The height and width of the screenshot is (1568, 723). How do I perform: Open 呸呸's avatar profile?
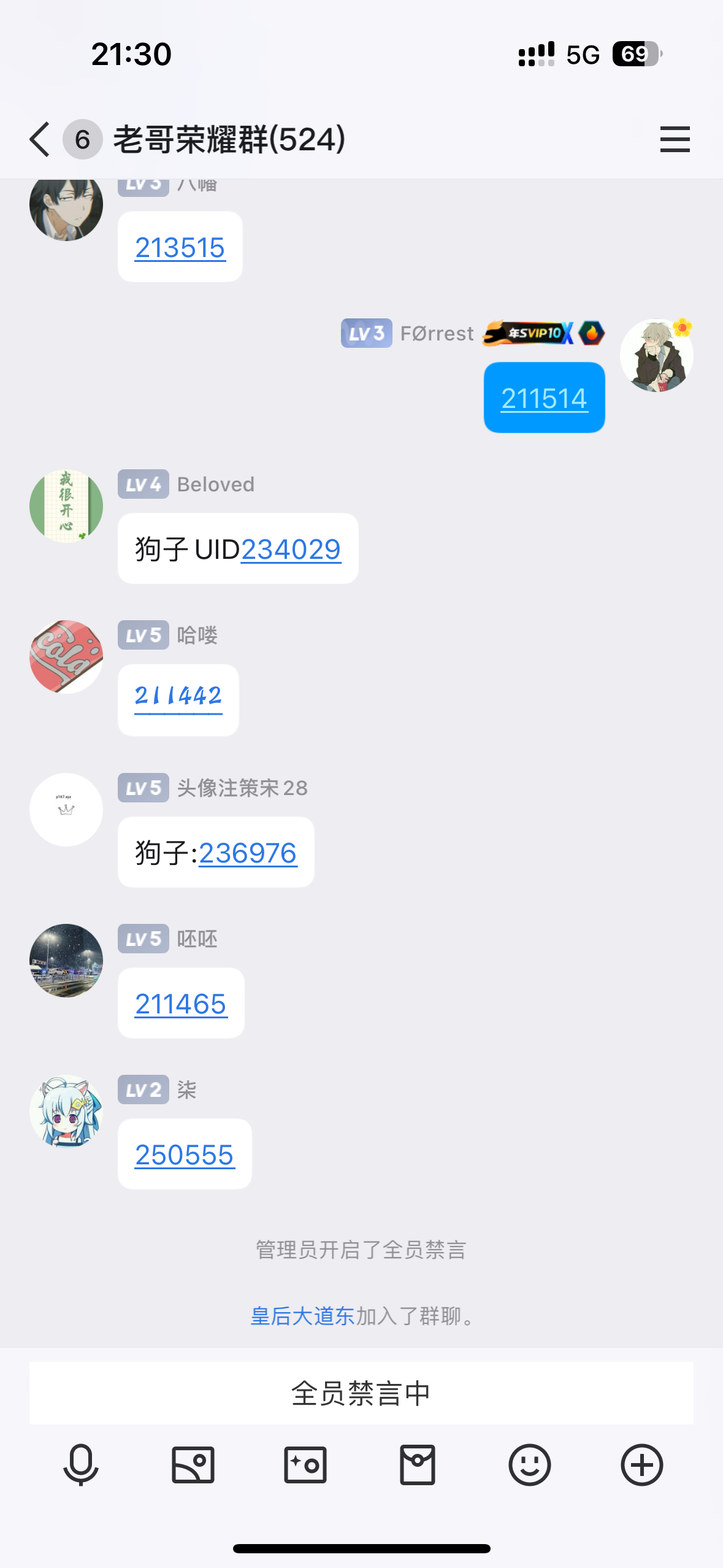tap(66, 960)
